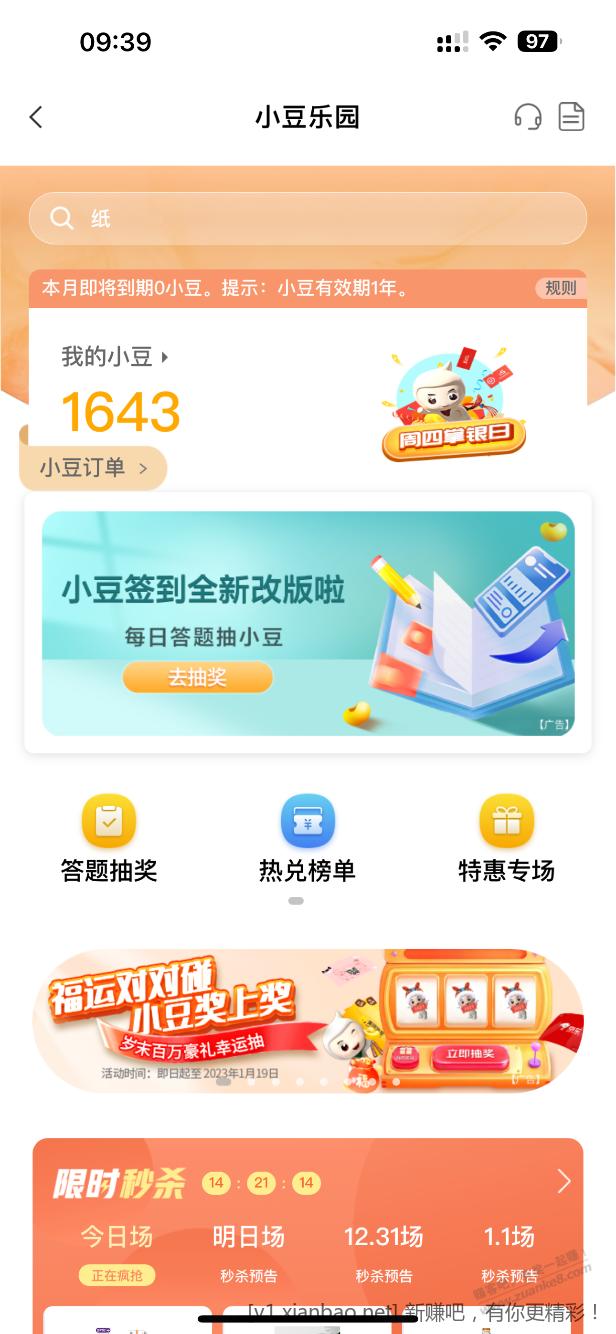Switch to 明日场 flash sale tab
The image size is (616, 1334).
[249, 1248]
